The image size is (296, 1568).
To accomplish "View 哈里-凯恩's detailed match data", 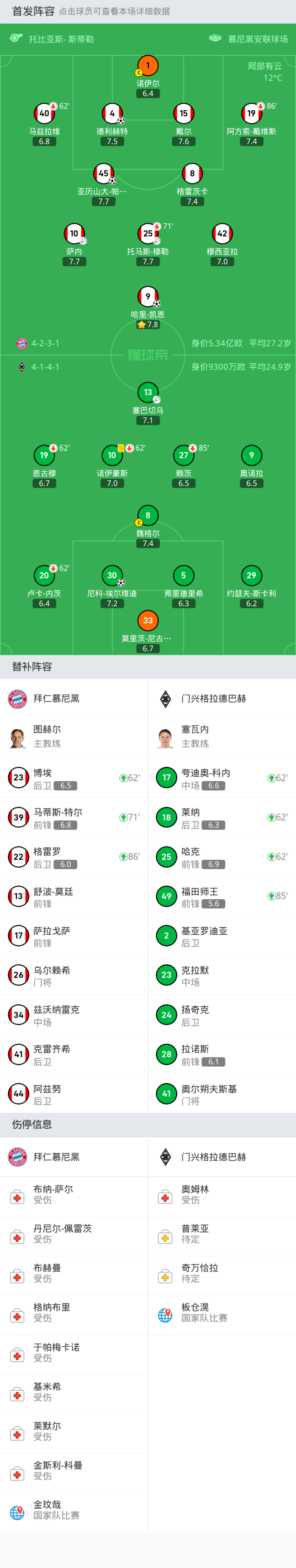I will pos(148,297).
